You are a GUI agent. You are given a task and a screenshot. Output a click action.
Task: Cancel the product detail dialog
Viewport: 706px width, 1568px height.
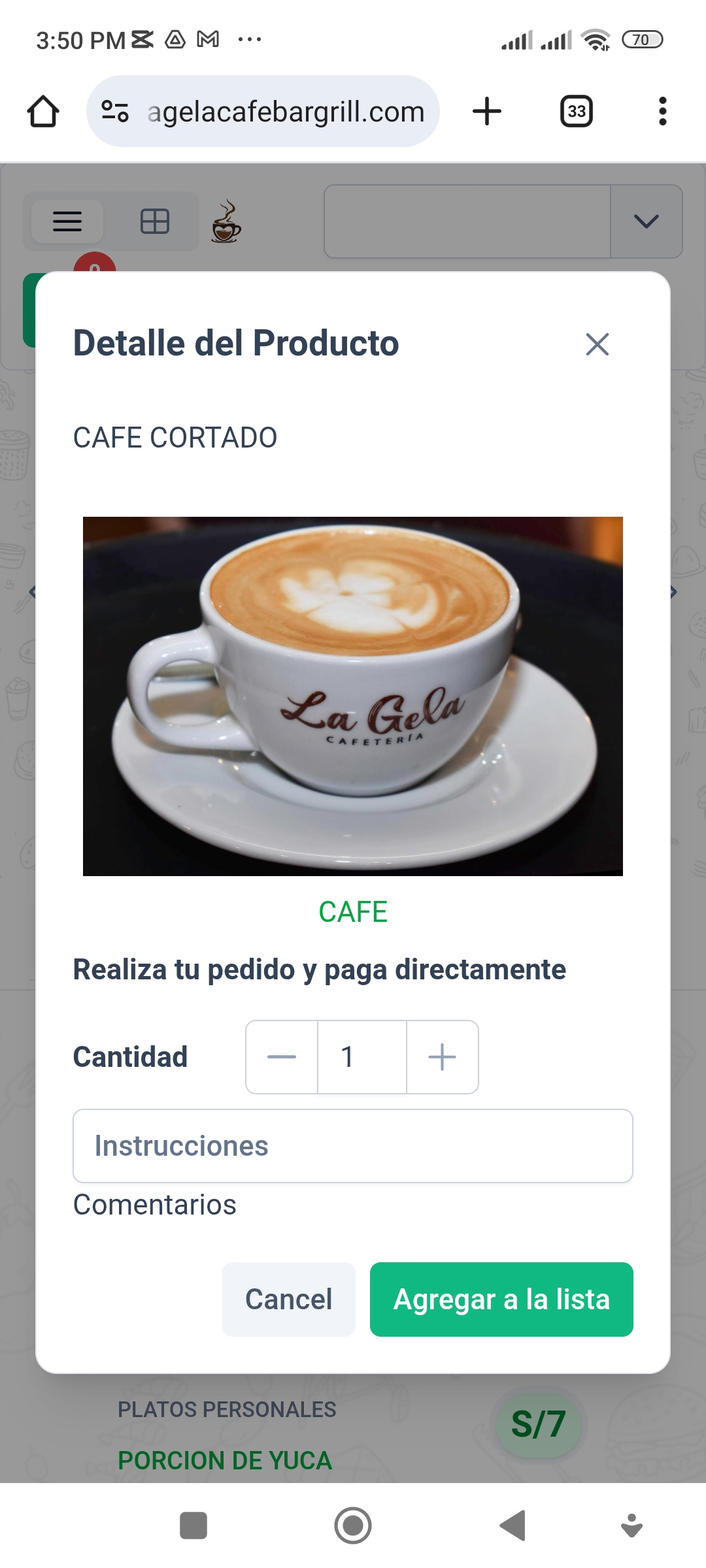[x=288, y=1299]
